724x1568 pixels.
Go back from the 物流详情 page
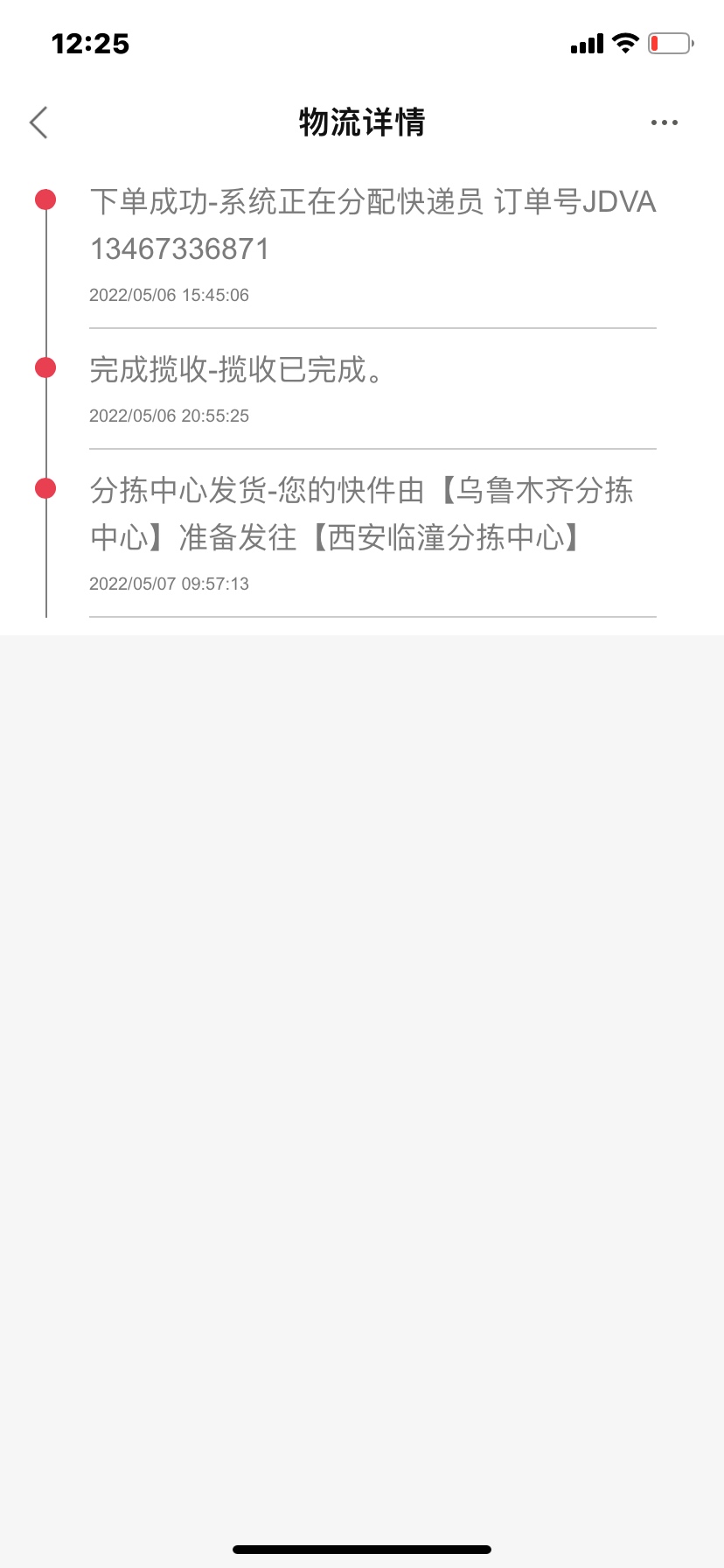pyautogui.click(x=38, y=122)
